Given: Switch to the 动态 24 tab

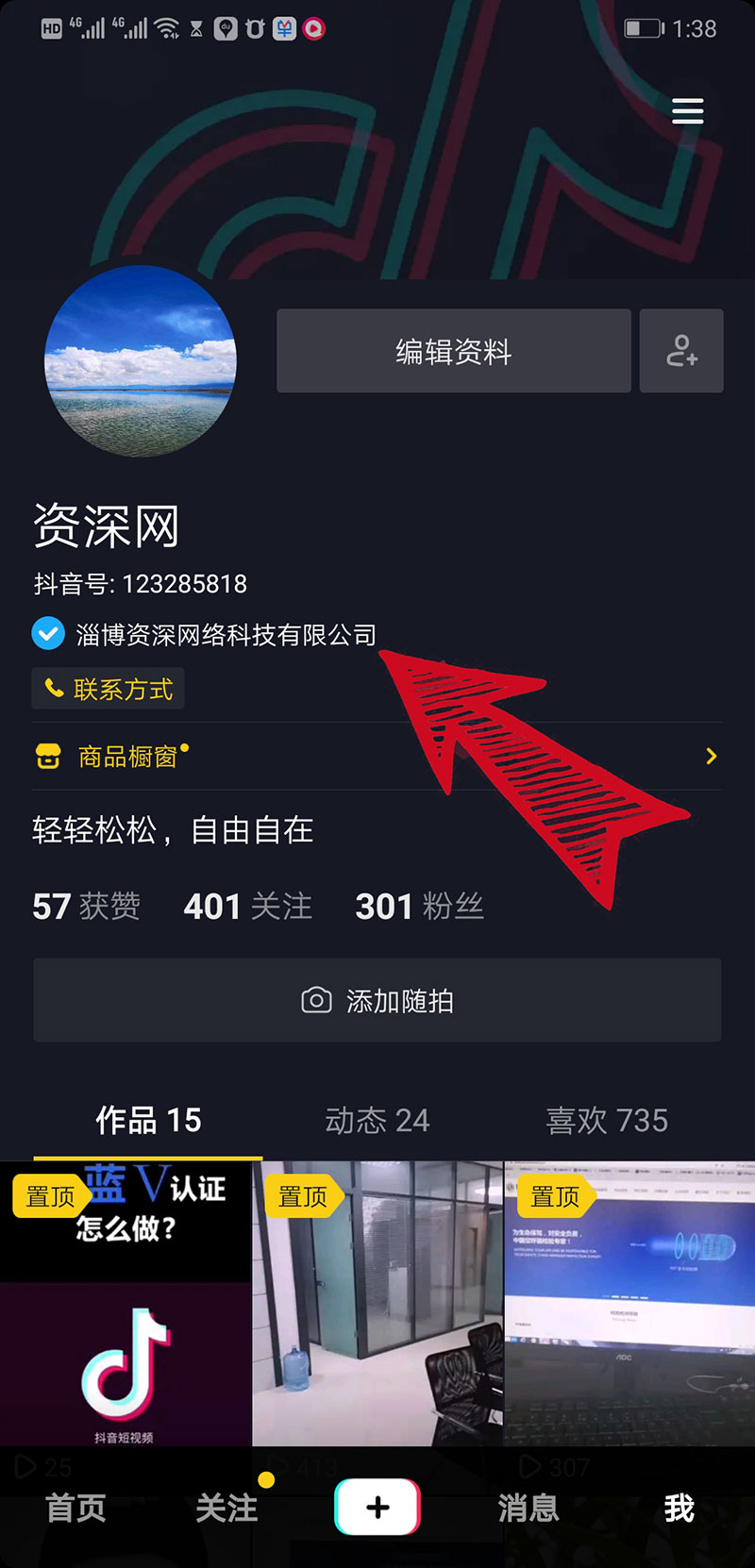Looking at the screenshot, I should click(x=377, y=1121).
